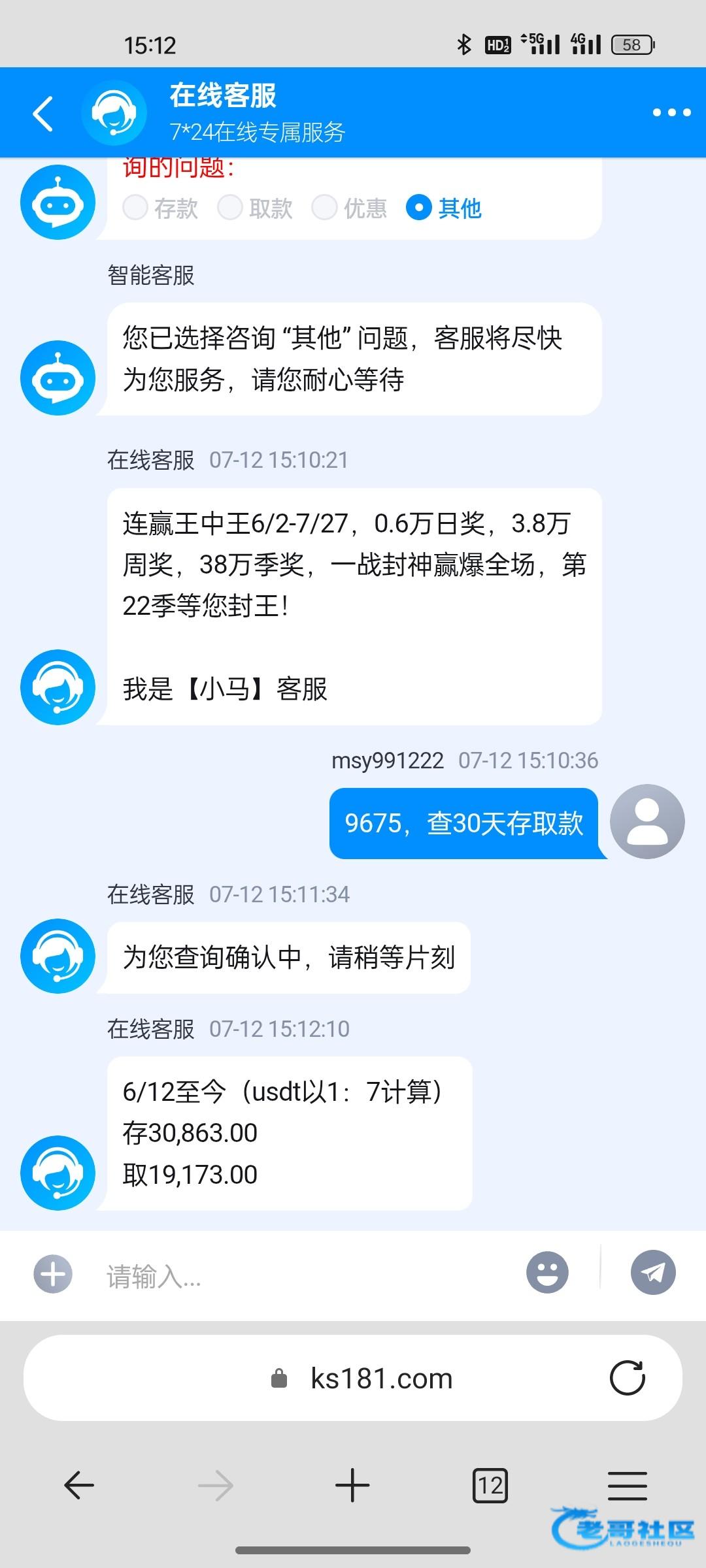
Task: Send the message with the paper plane
Action: tap(652, 1272)
